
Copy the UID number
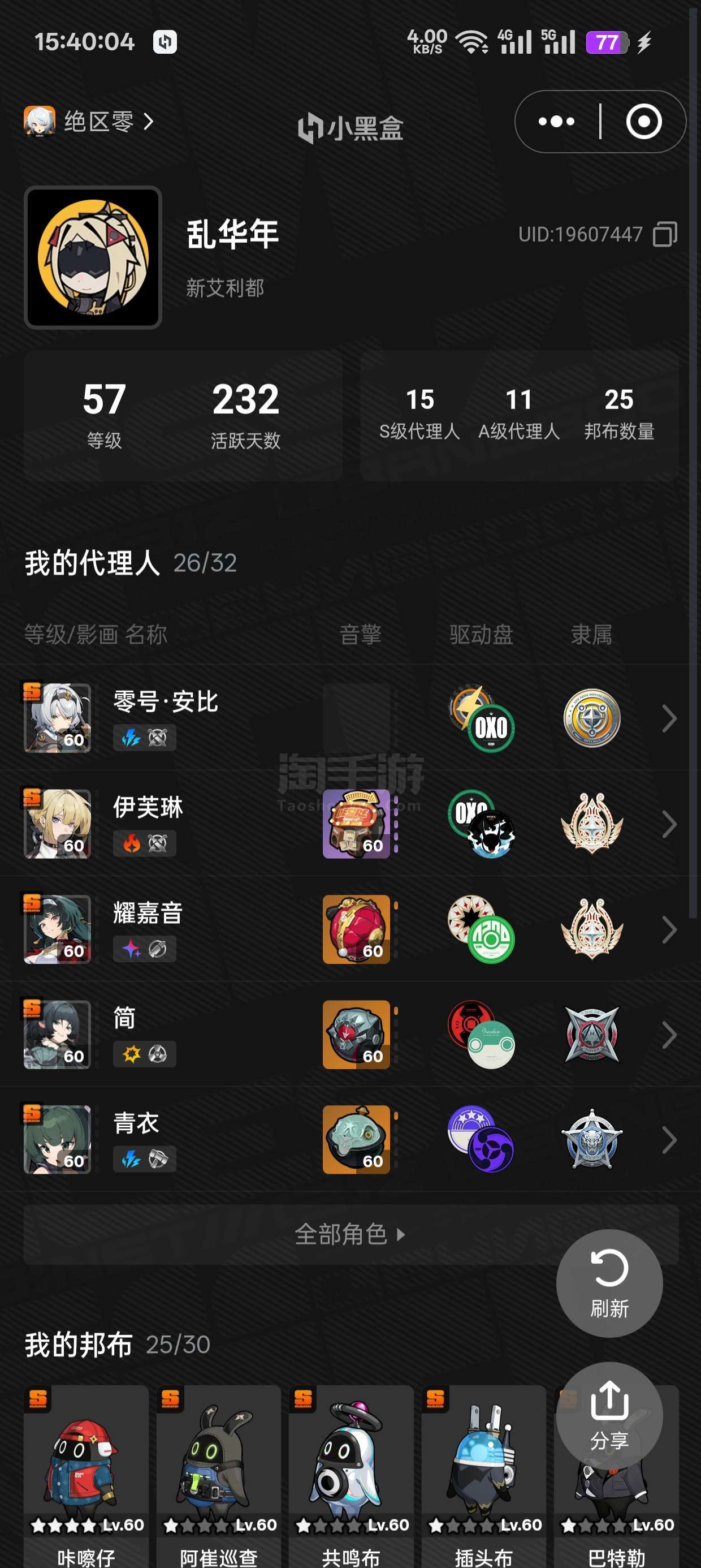[x=664, y=234]
